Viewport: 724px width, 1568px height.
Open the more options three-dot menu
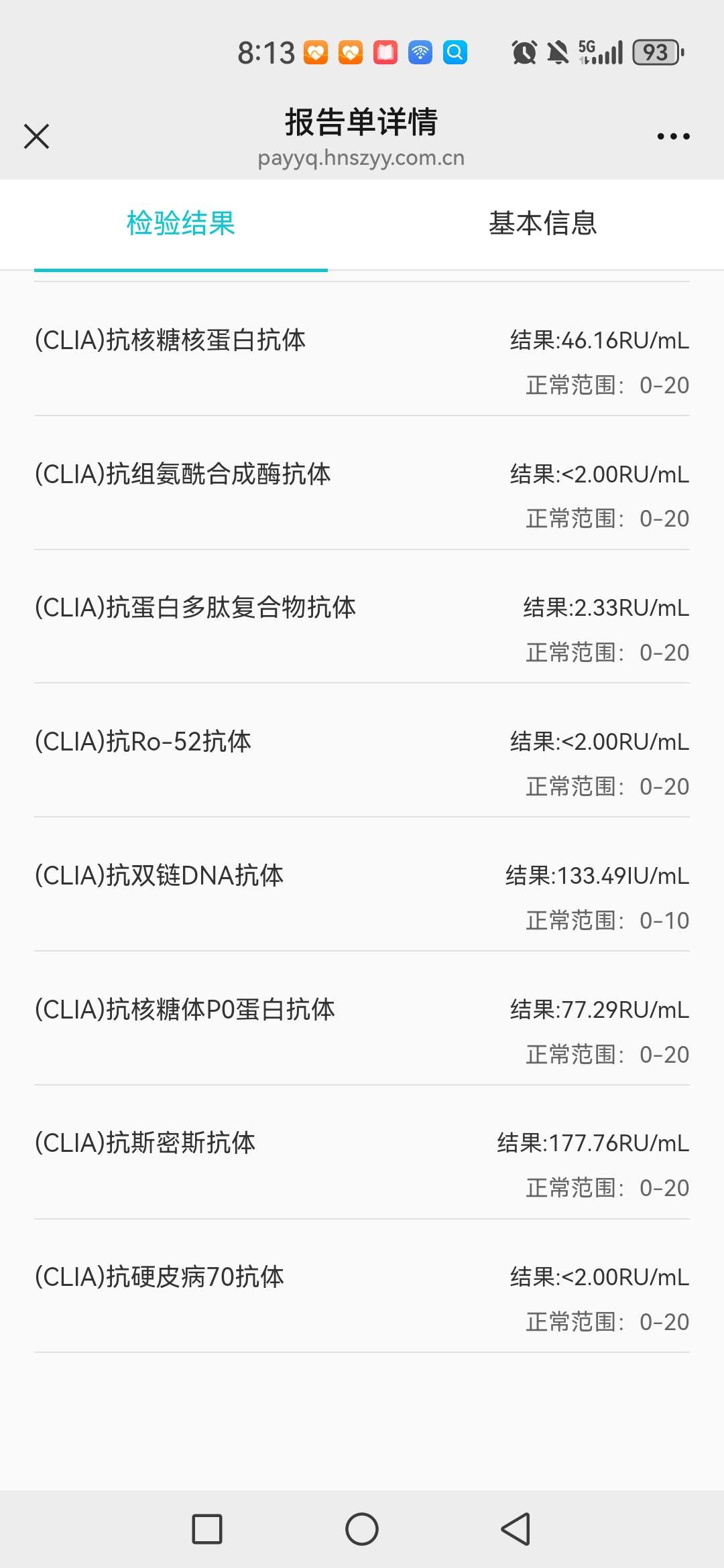click(673, 136)
